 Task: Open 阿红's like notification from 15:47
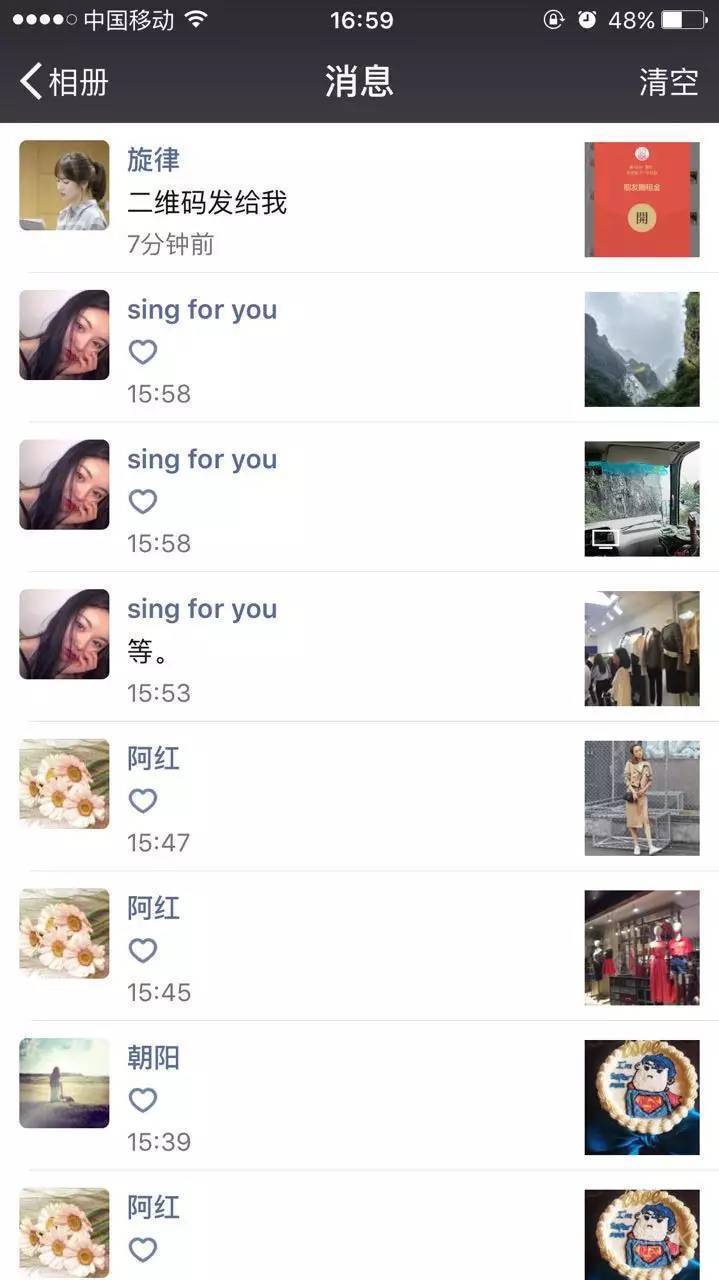pyautogui.click(x=300, y=800)
